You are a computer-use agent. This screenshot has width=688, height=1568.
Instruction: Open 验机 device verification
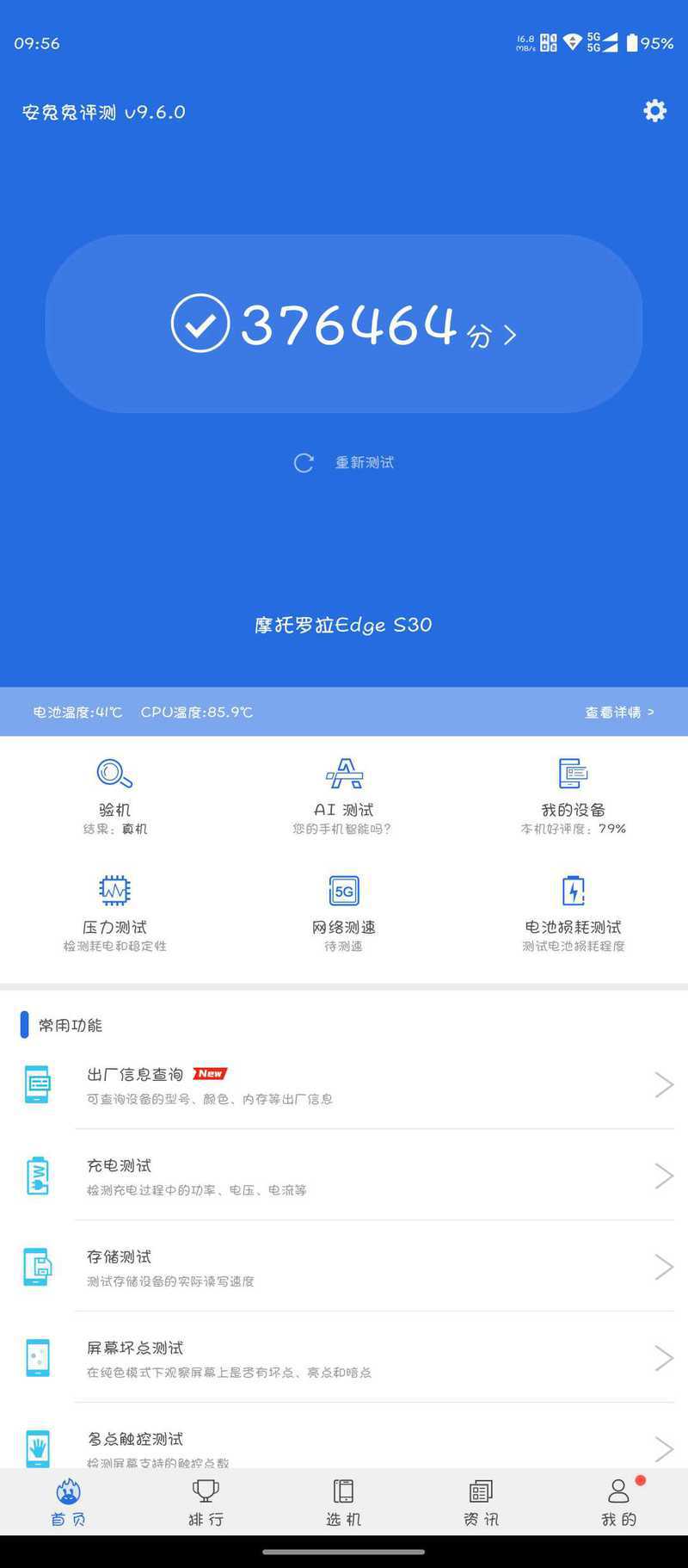pyautogui.click(x=114, y=793)
